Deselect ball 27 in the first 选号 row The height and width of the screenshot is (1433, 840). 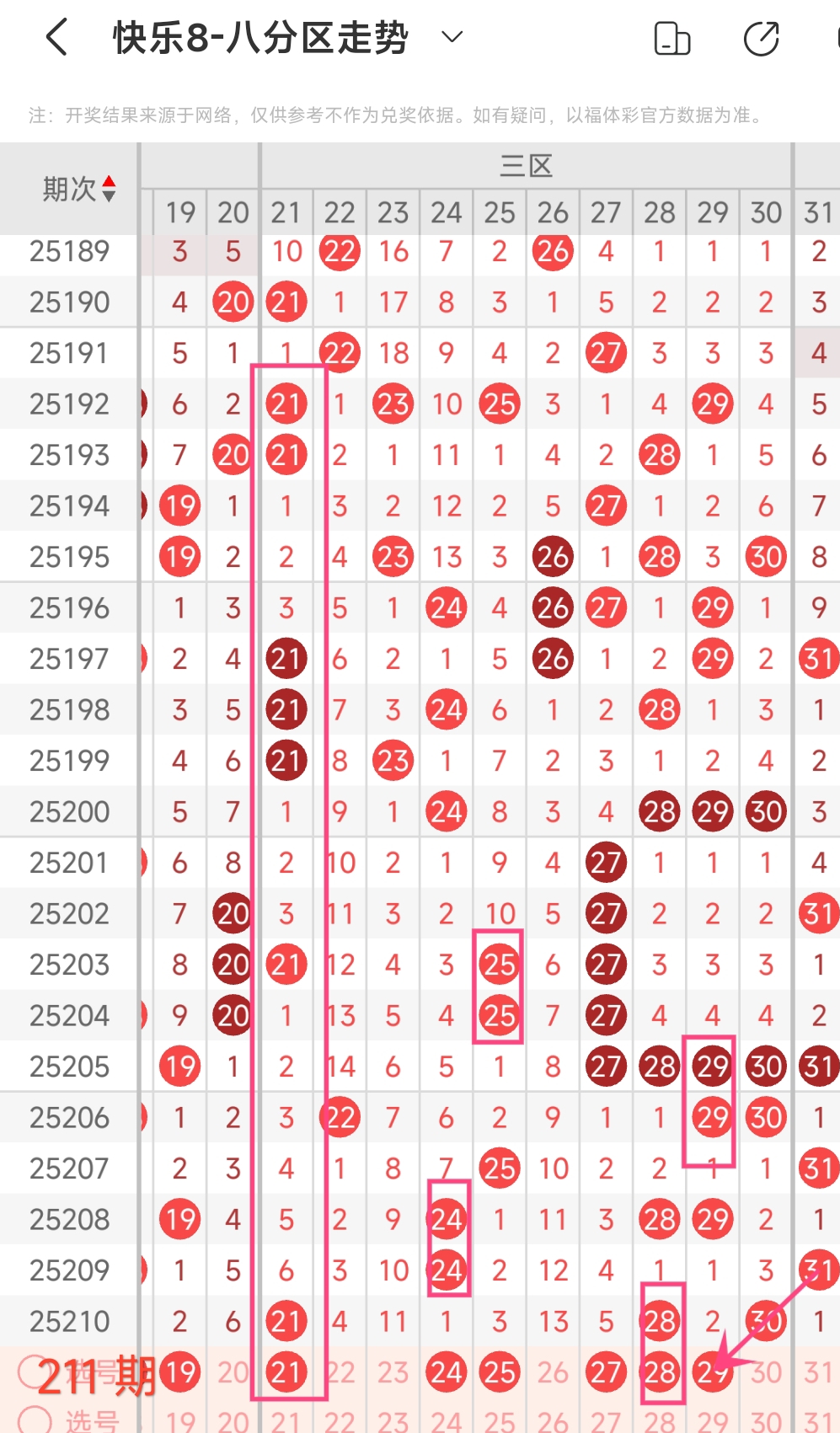tap(606, 1372)
